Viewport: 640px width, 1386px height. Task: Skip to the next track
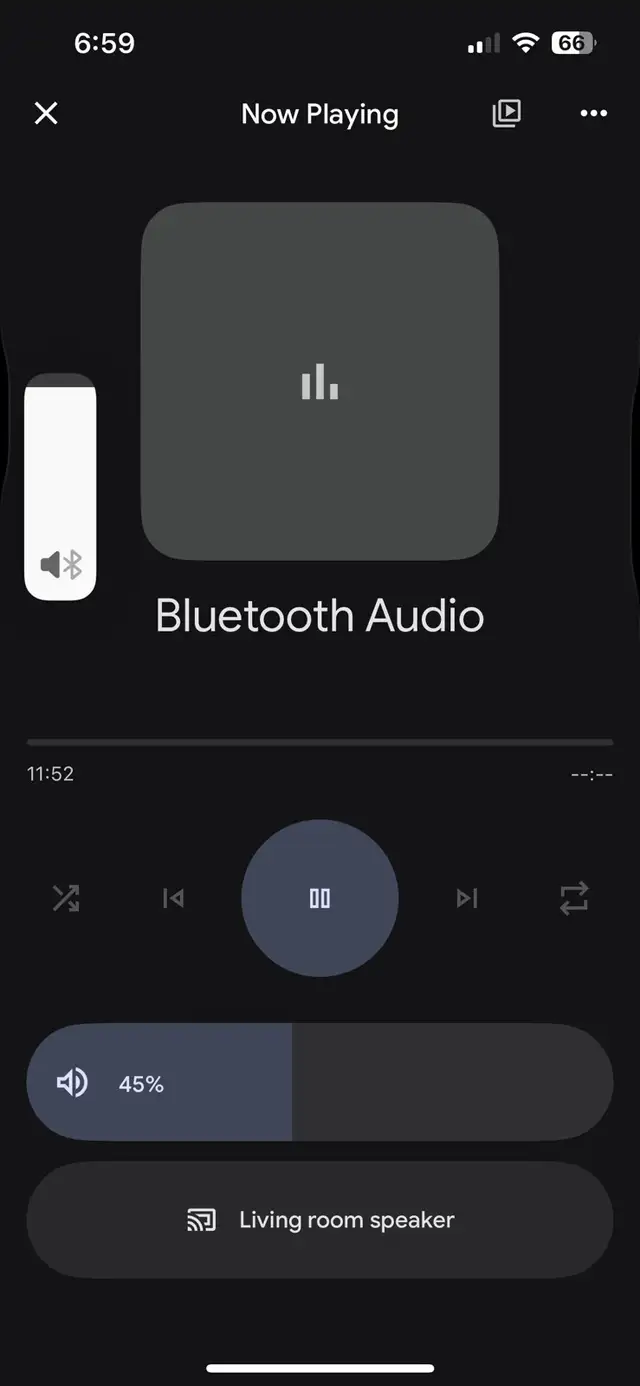(x=467, y=899)
